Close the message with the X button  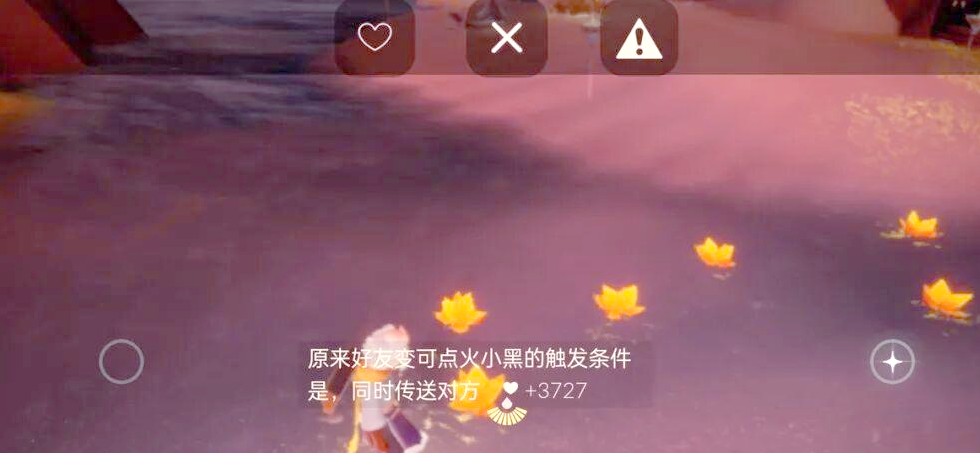click(507, 38)
